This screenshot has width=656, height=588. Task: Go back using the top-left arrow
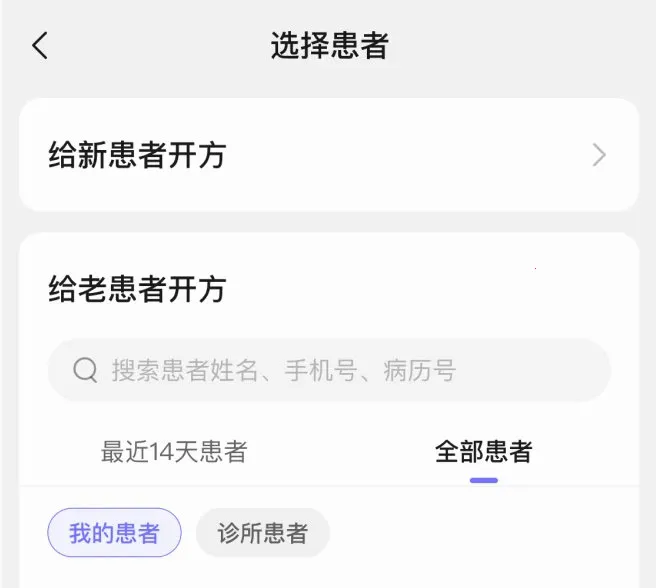40,46
